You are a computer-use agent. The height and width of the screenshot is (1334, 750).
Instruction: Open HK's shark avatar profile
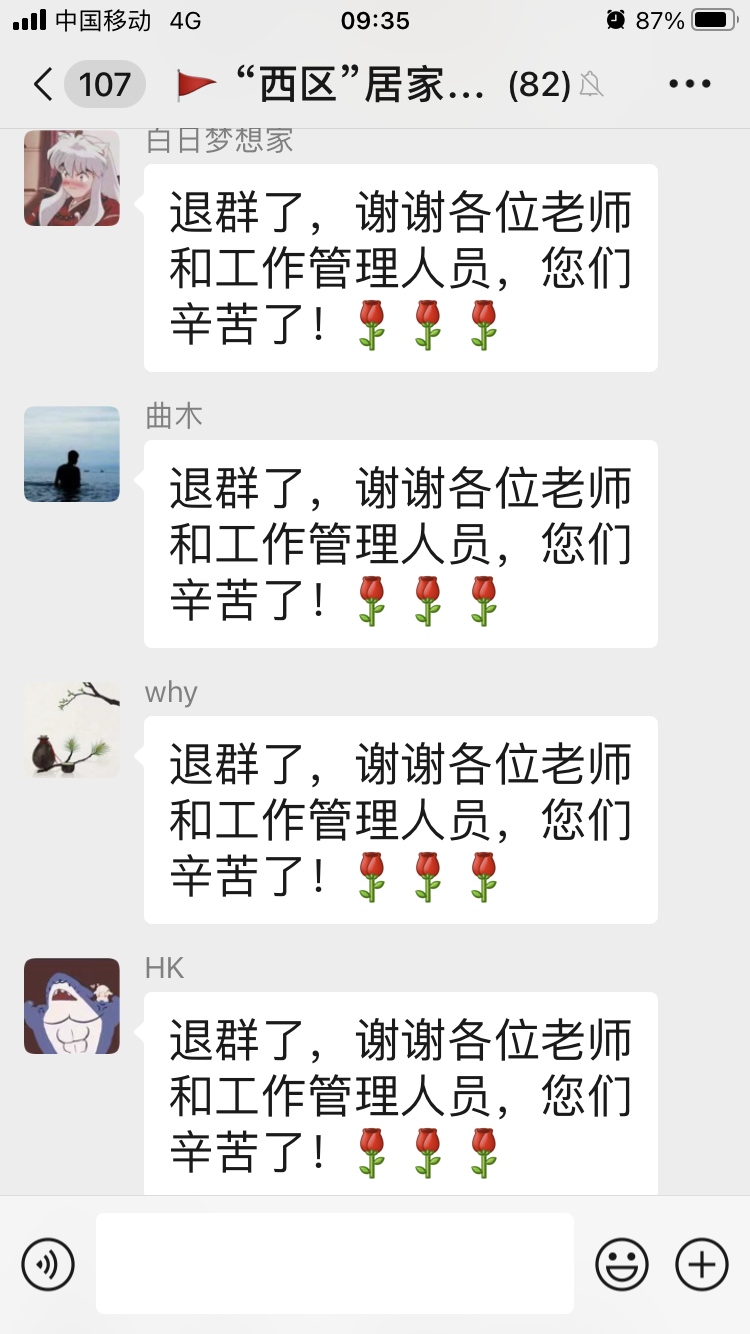click(x=72, y=1006)
